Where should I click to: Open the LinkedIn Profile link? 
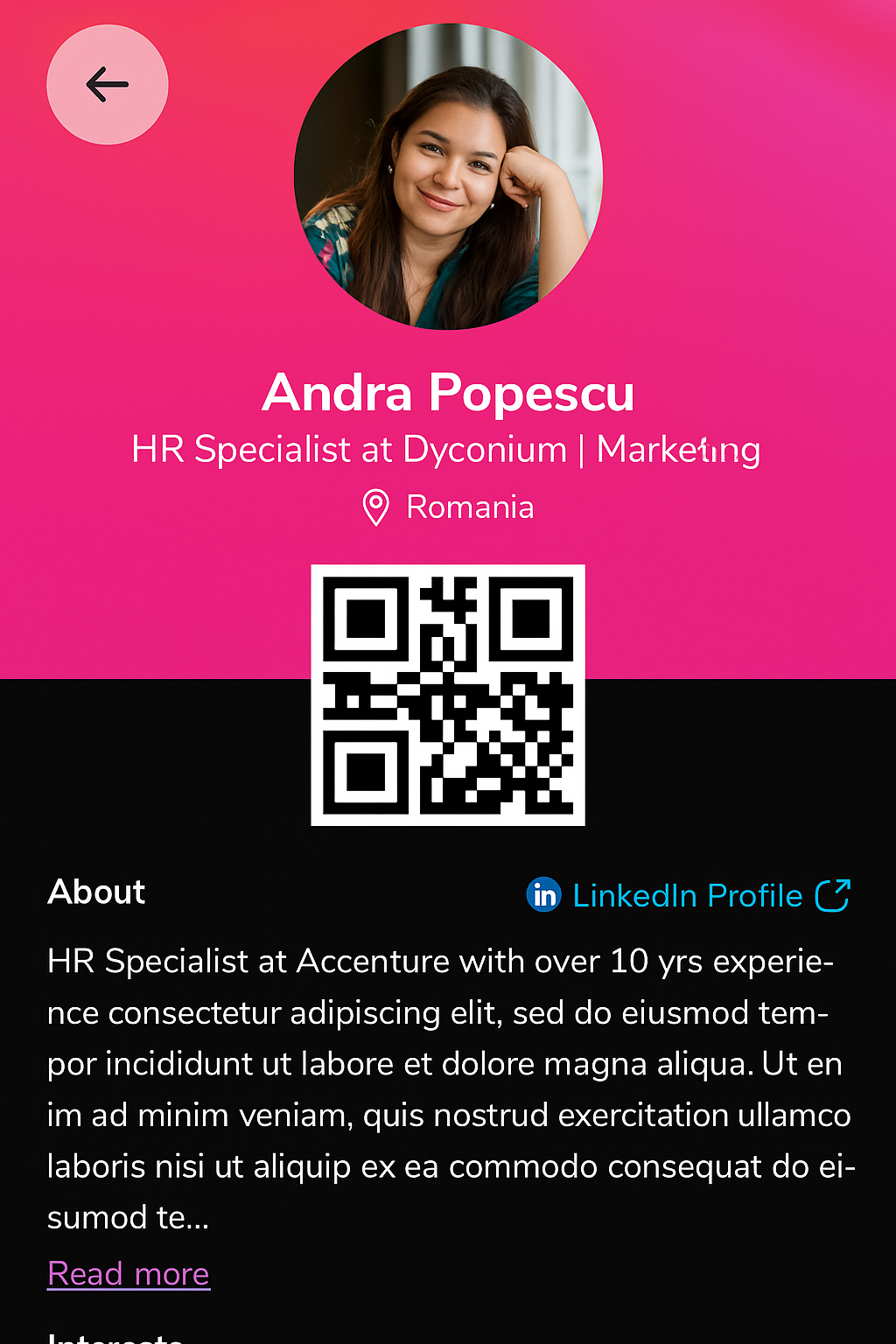pyautogui.click(x=686, y=895)
